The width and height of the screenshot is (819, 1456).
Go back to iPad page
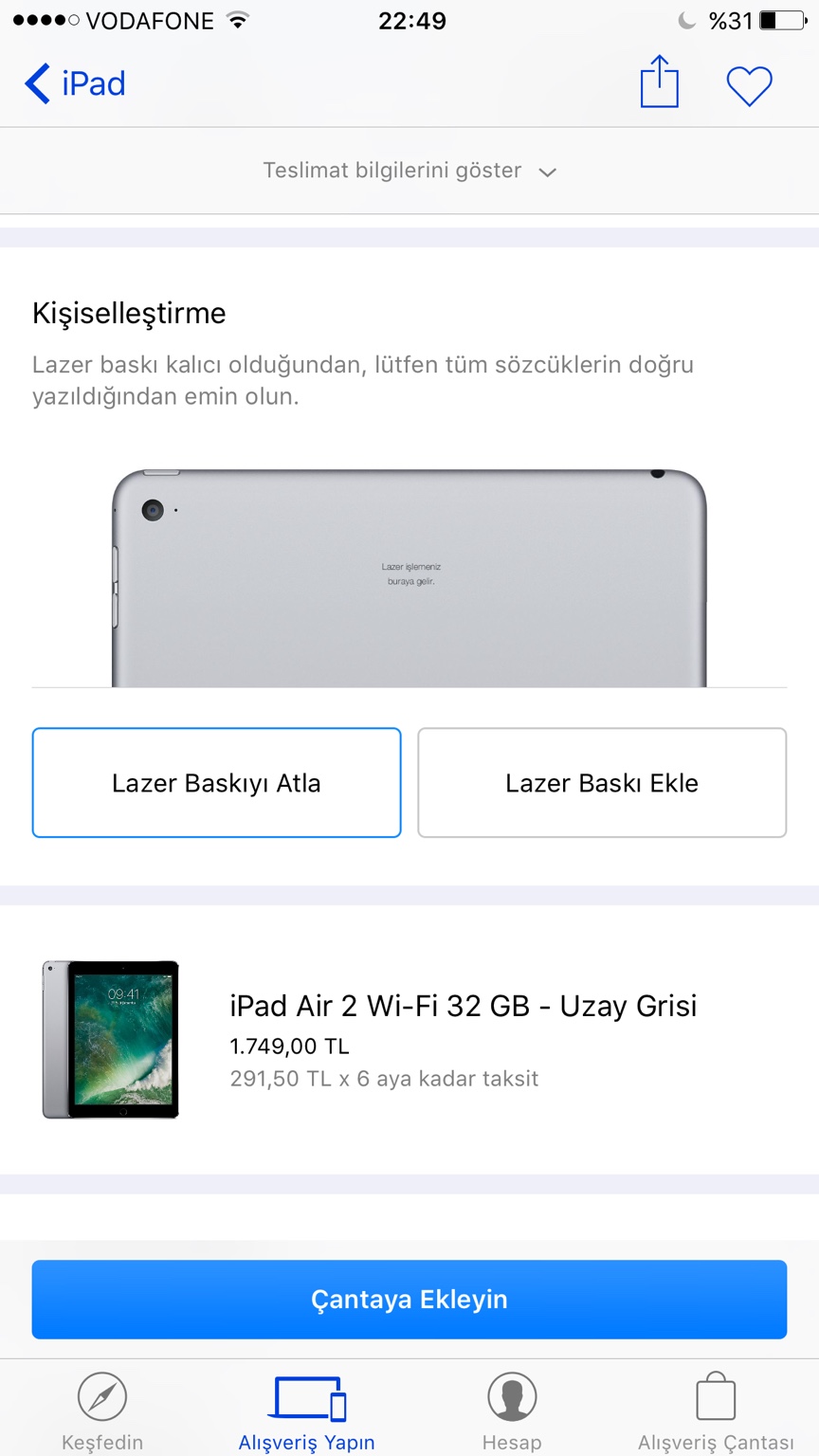(x=76, y=83)
